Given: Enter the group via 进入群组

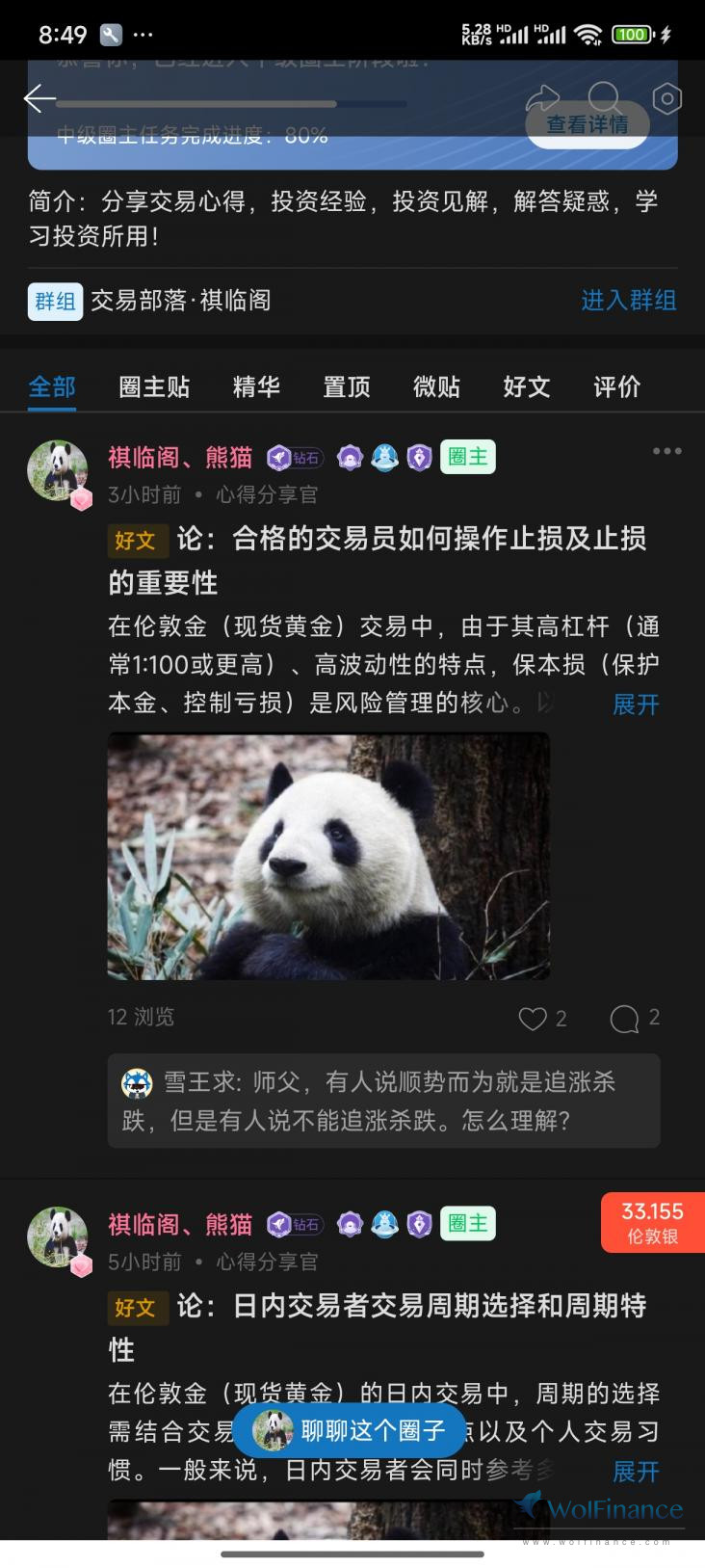Looking at the screenshot, I should click(x=628, y=301).
